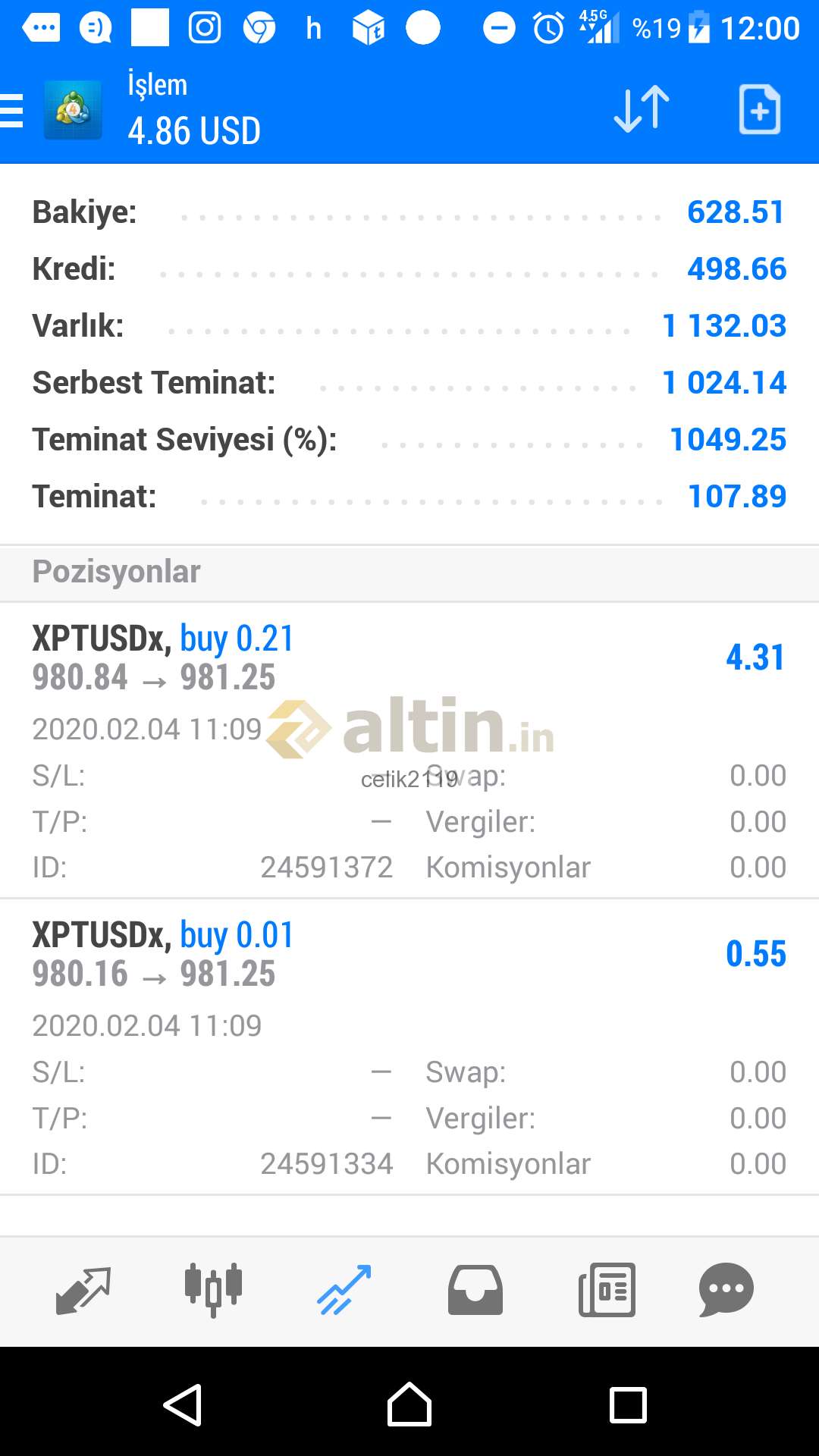Open the history inbox tab
Screen dimensions: 819x1456
475,1290
